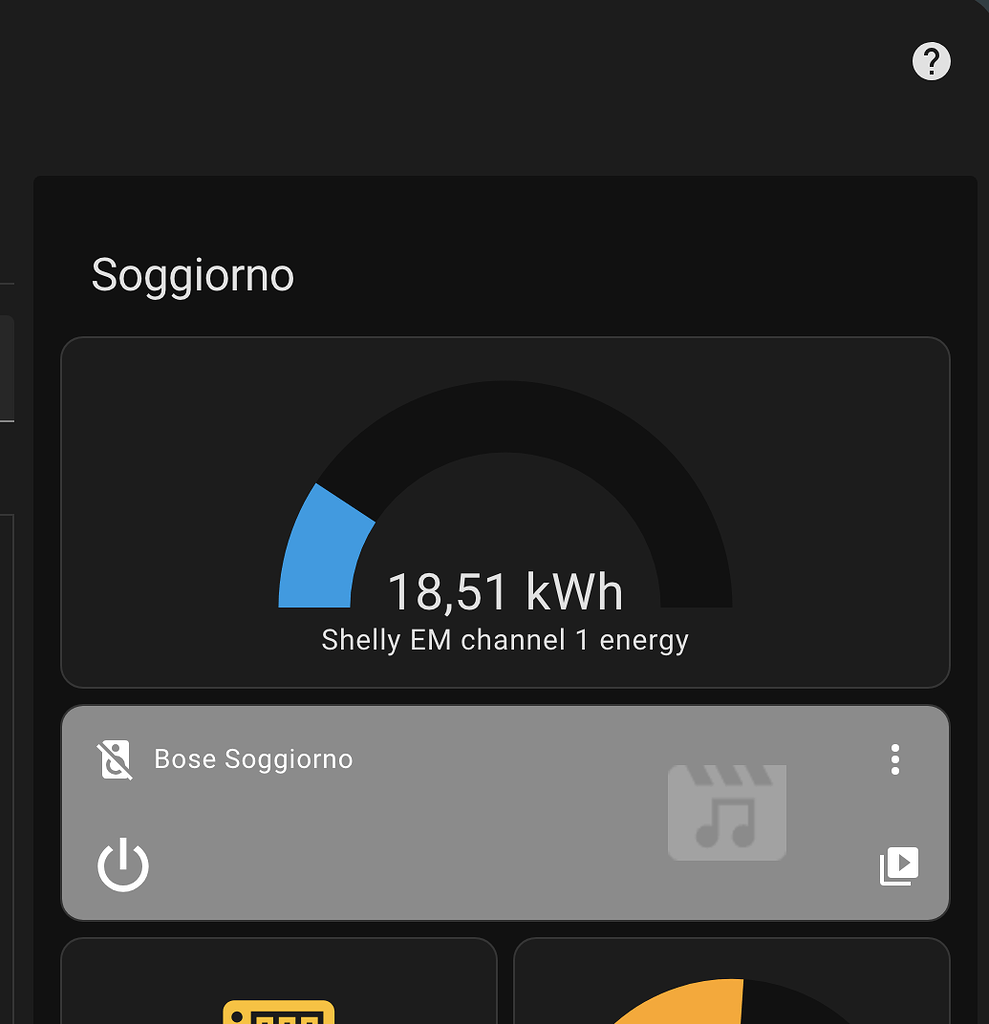Click the Bose Soggiorno name label
The width and height of the screenshot is (989, 1024).
click(253, 759)
